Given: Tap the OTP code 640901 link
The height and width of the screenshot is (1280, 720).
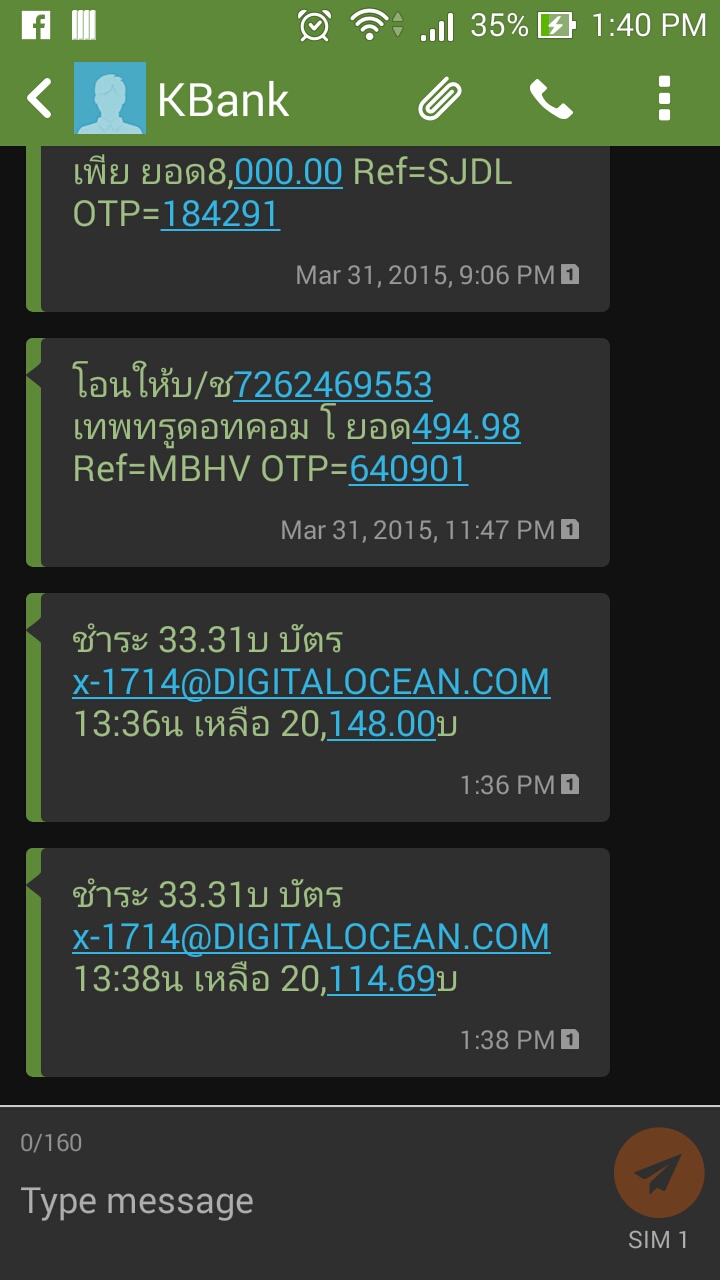Looking at the screenshot, I should [408, 470].
